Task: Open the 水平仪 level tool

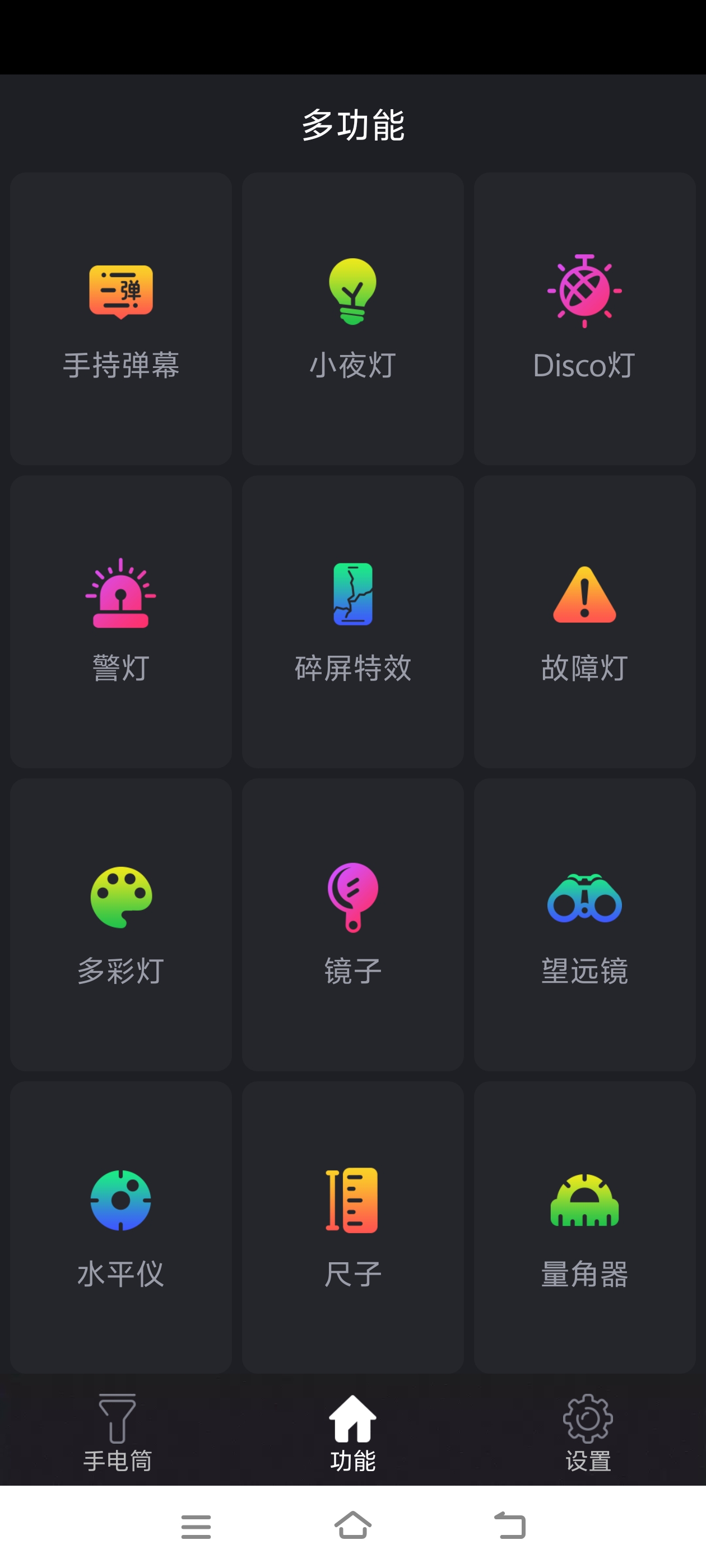Action: click(120, 1227)
